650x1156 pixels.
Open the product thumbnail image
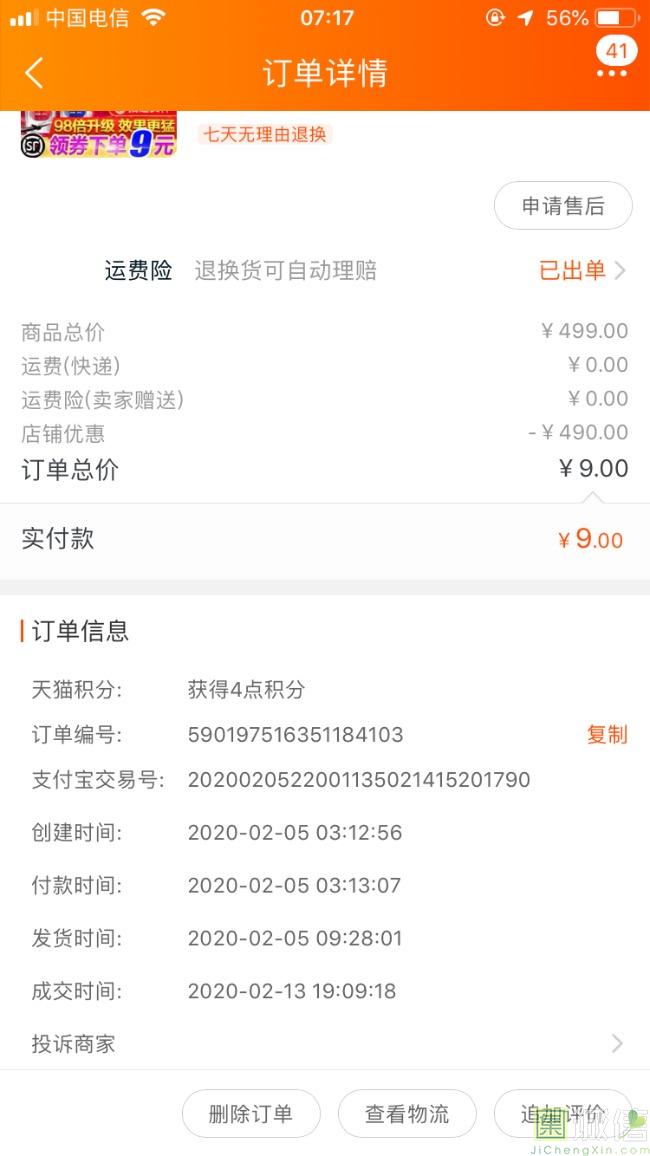coord(98,135)
